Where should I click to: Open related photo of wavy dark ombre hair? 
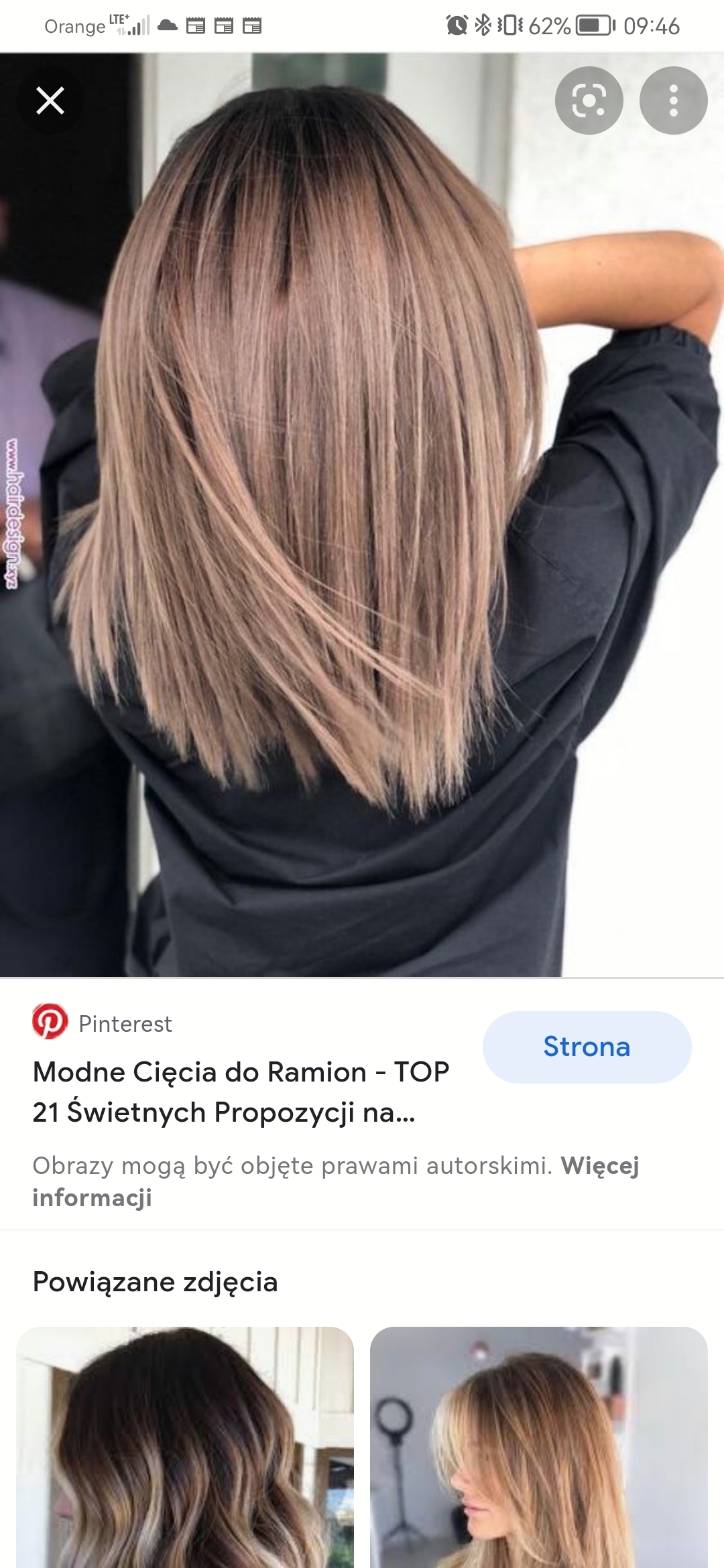coord(185,1447)
